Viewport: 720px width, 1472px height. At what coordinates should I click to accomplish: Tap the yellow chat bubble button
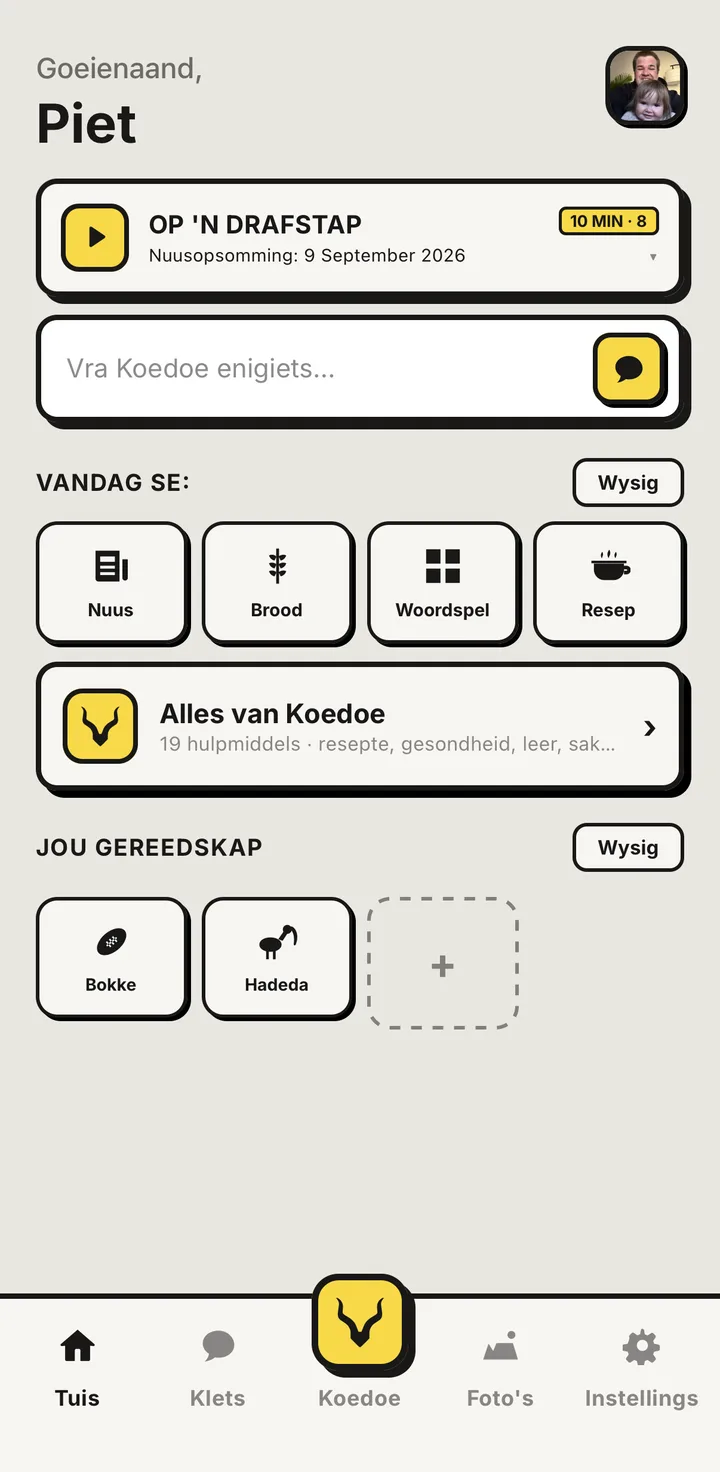tap(628, 369)
